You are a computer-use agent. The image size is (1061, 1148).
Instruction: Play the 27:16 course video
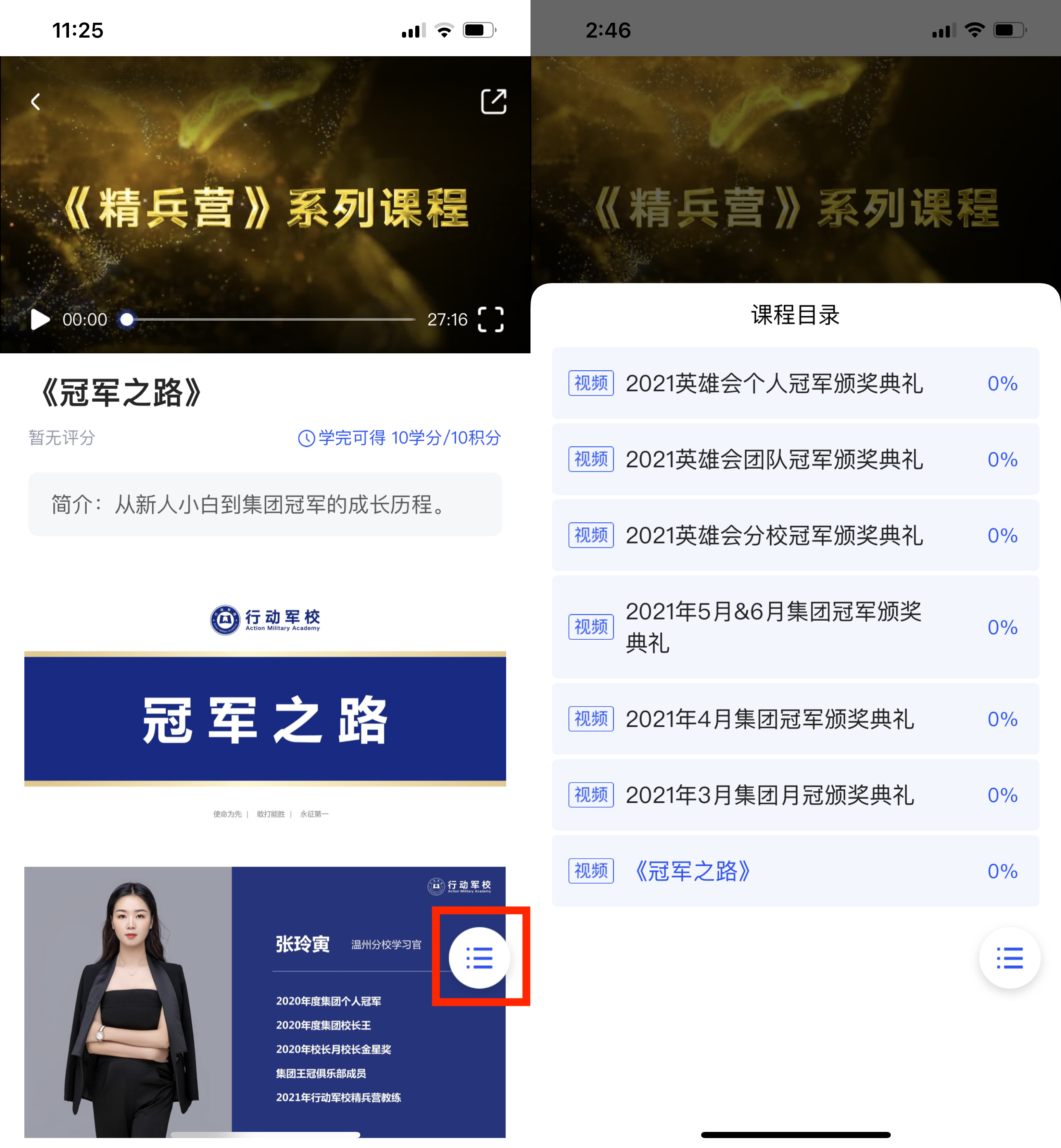[40, 319]
